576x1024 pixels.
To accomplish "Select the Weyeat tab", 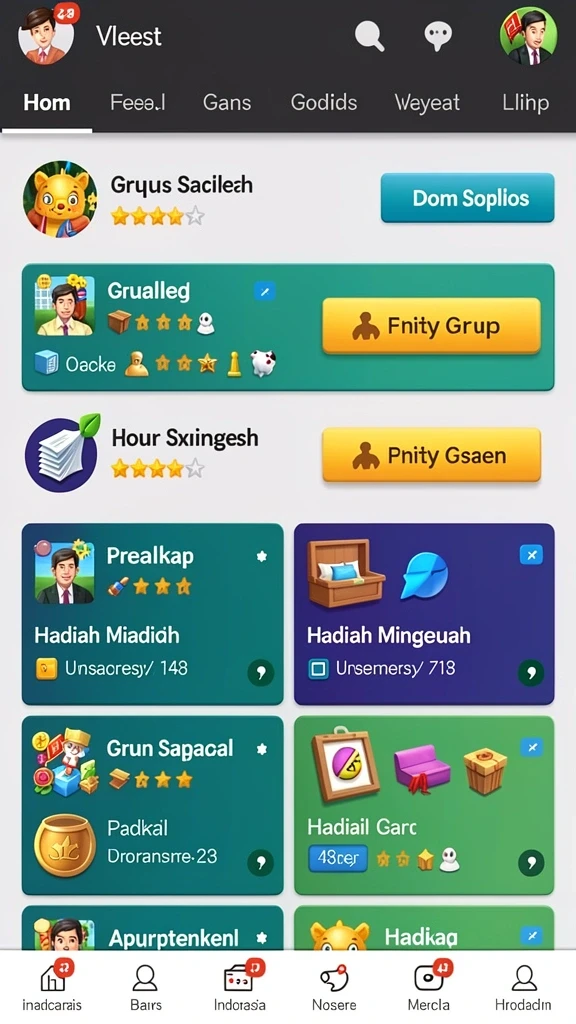I will coord(427,103).
